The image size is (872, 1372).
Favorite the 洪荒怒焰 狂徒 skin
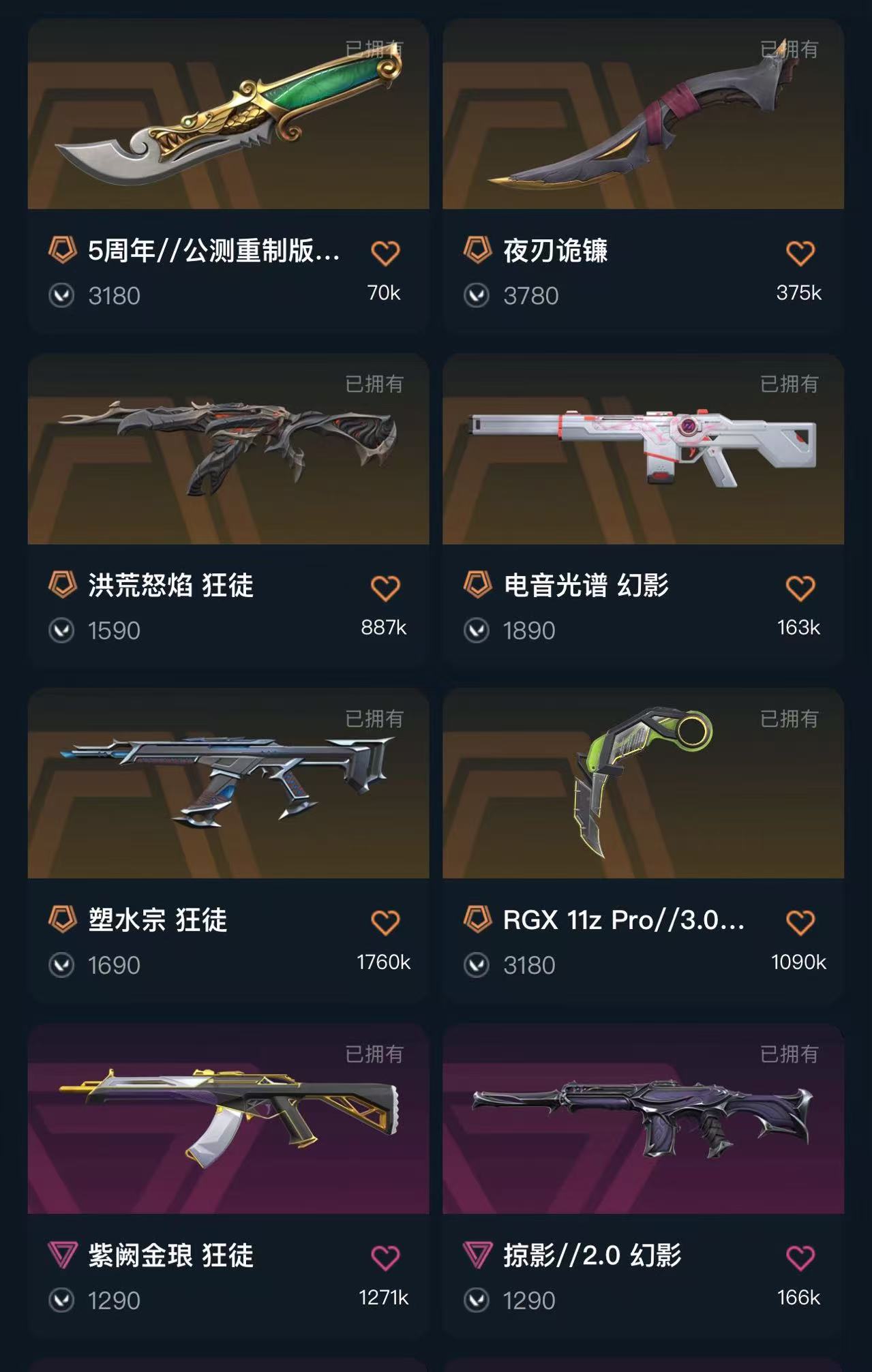pos(385,588)
